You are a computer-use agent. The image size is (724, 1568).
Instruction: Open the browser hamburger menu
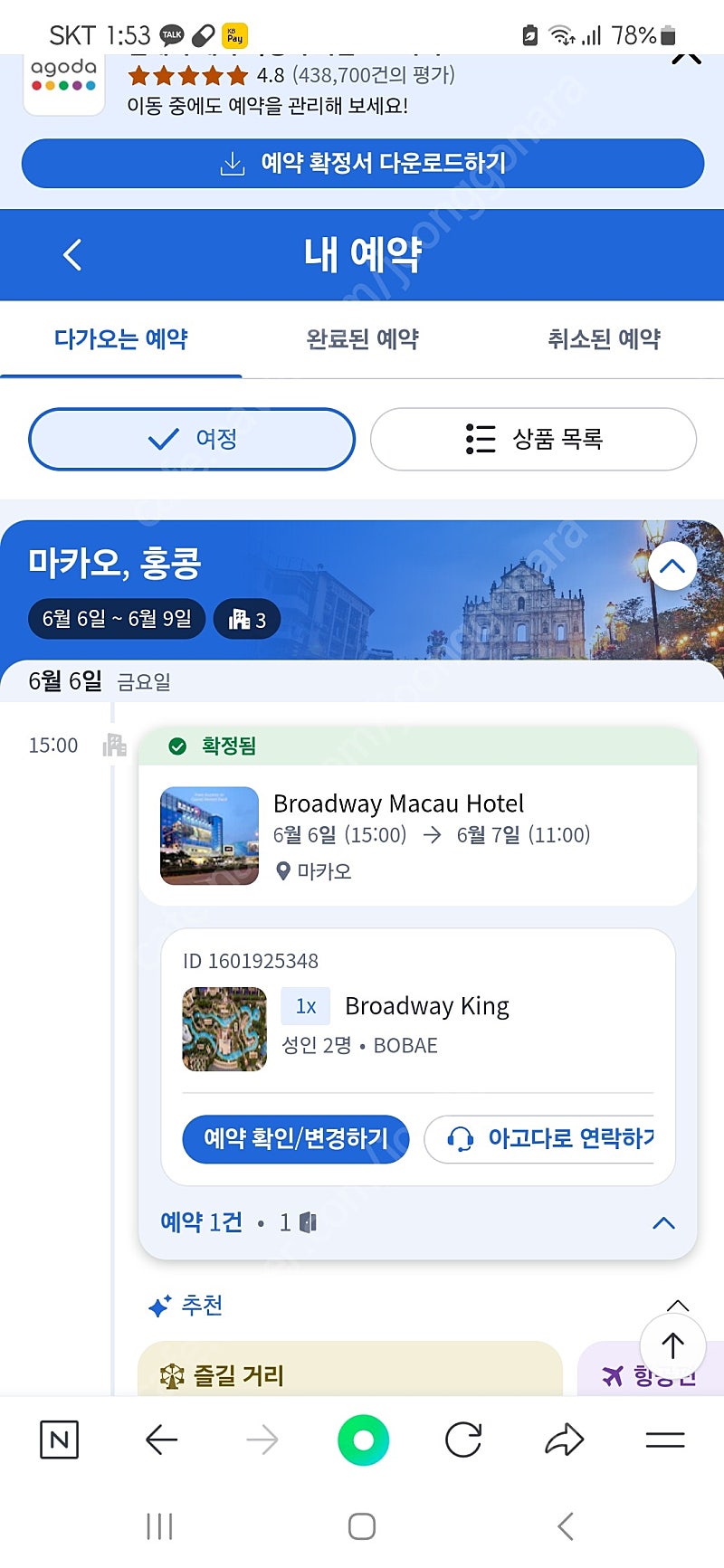pyautogui.click(x=665, y=1440)
